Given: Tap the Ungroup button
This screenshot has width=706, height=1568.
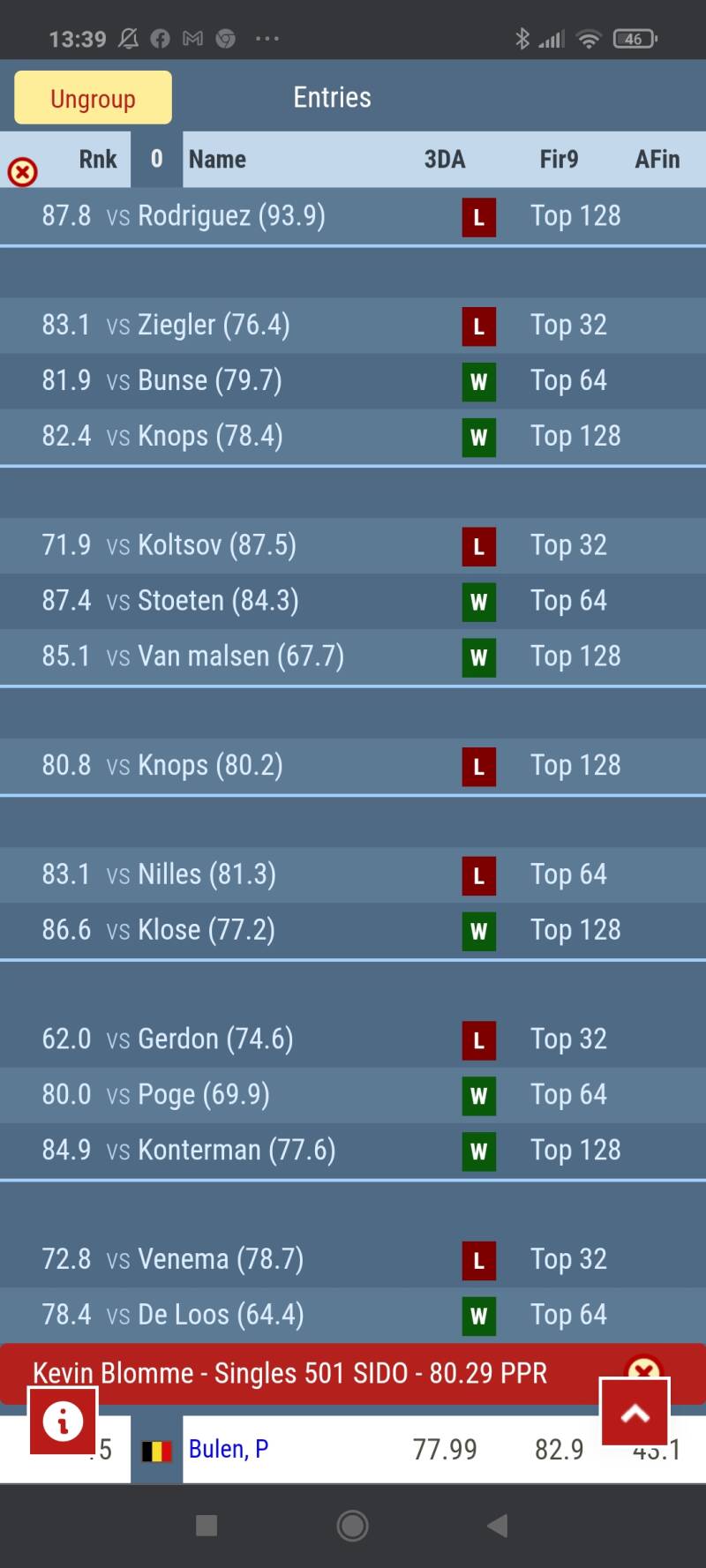Looking at the screenshot, I should pos(93,98).
